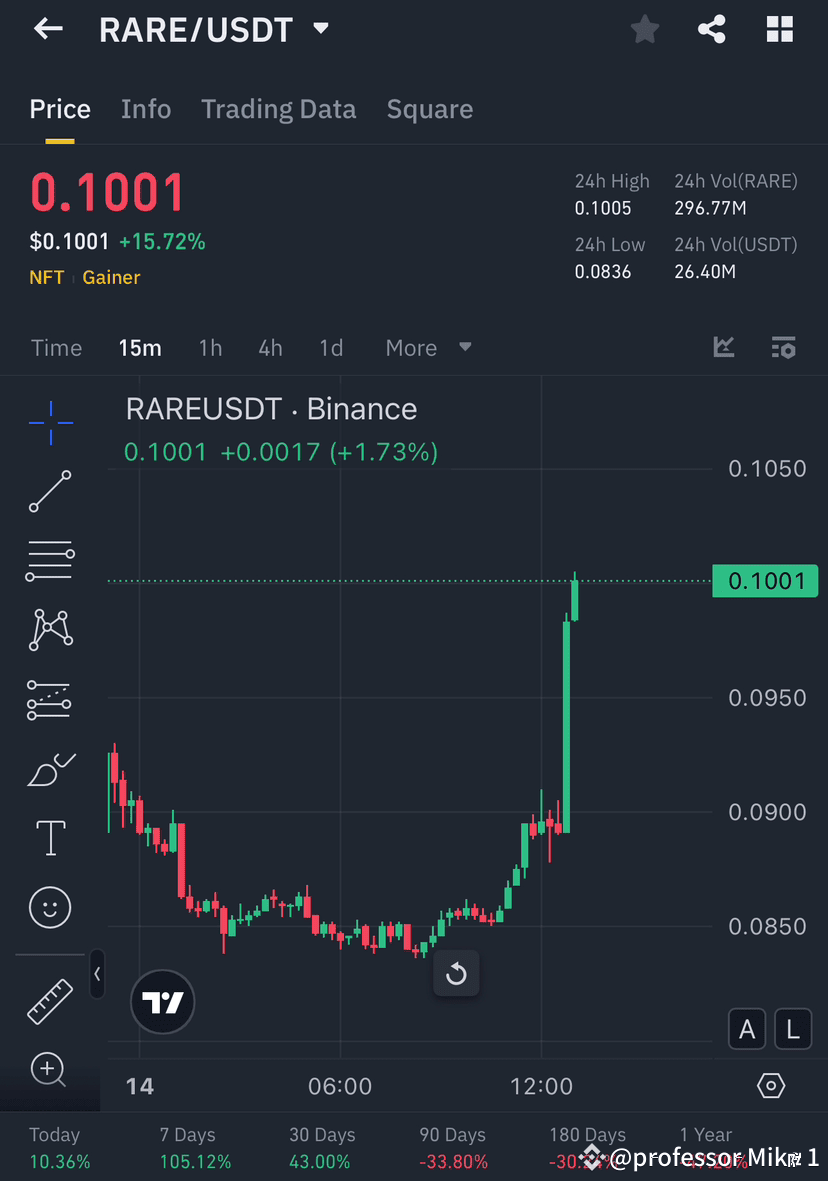
Task: Open the magnifier zoom tool
Action: tap(49, 1070)
